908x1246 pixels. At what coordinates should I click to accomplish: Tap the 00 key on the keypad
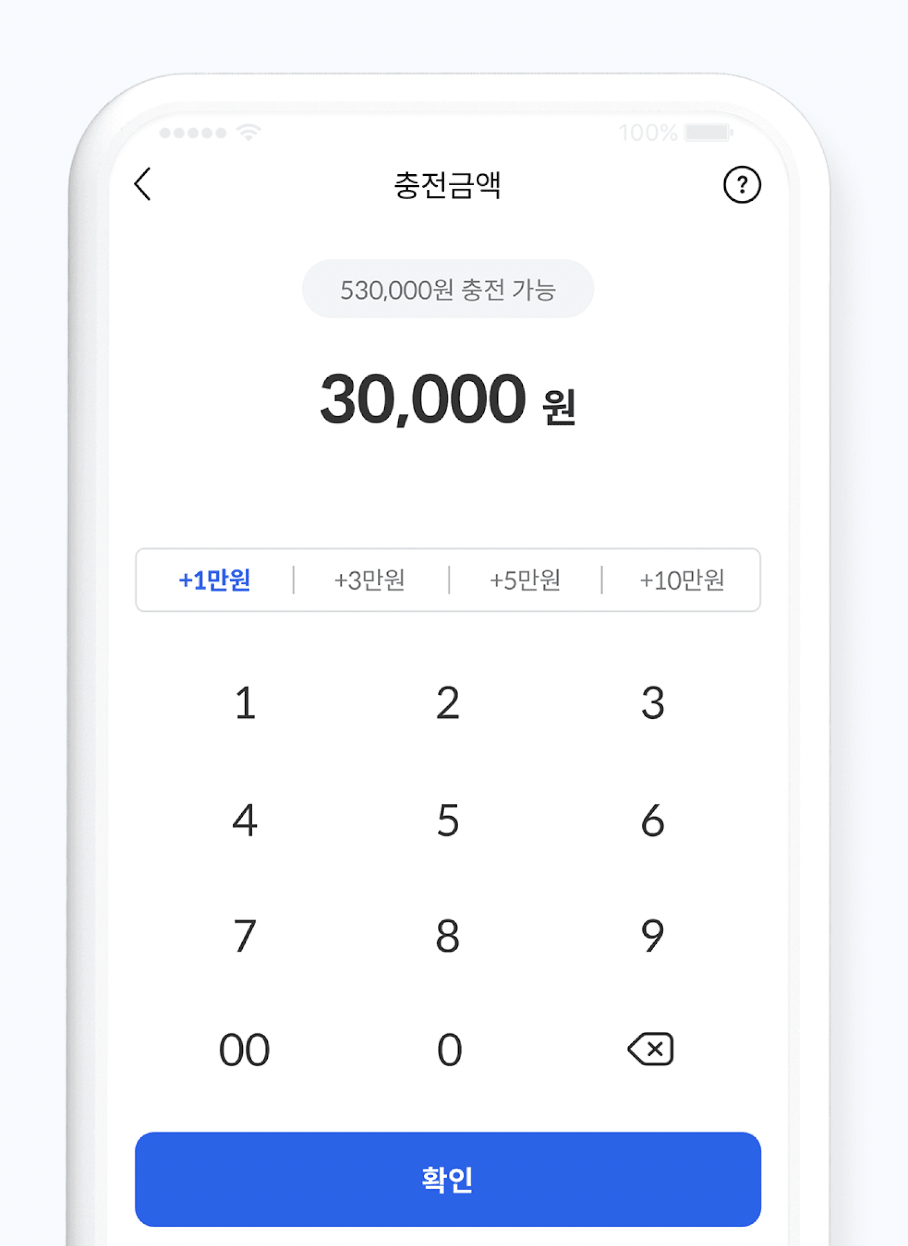(243, 1048)
